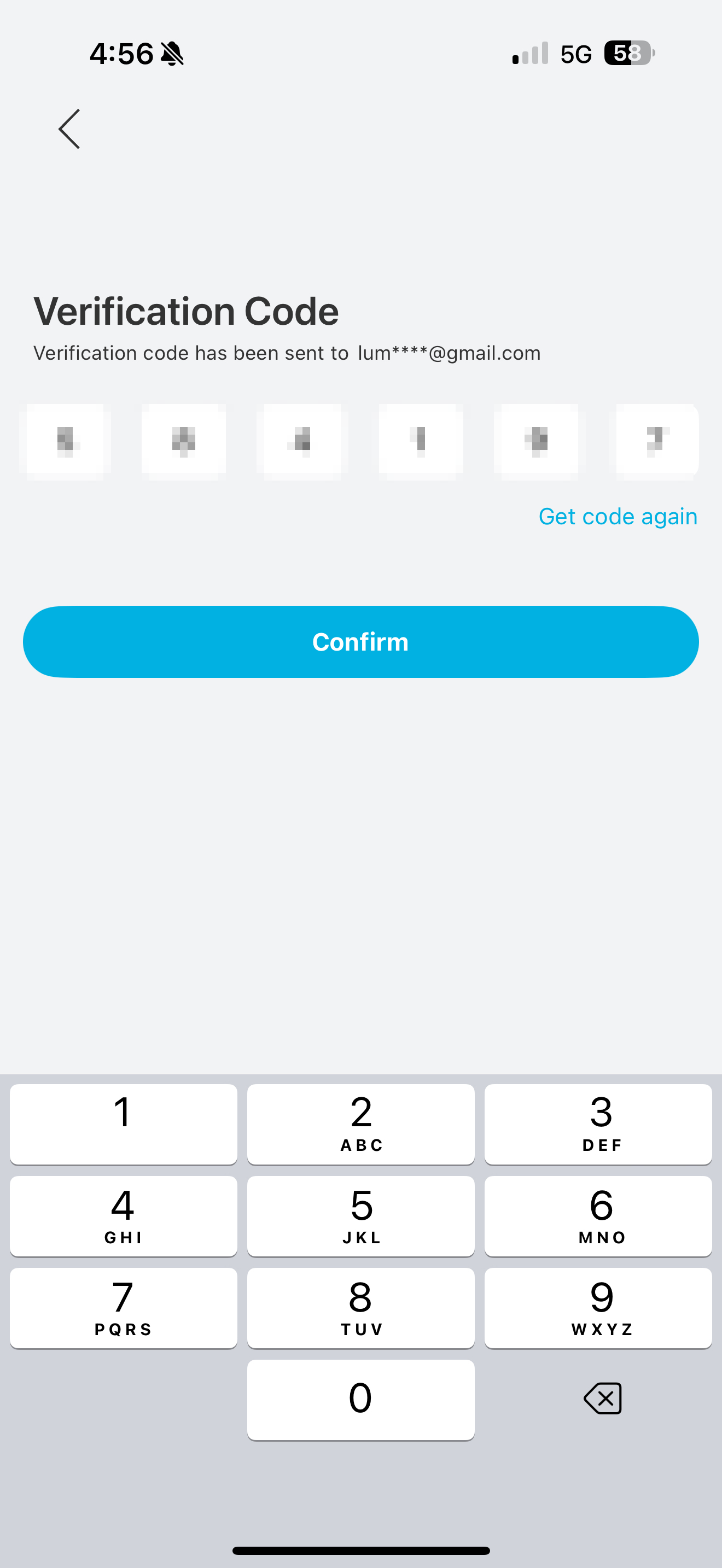Select the first verification code box

(65, 441)
